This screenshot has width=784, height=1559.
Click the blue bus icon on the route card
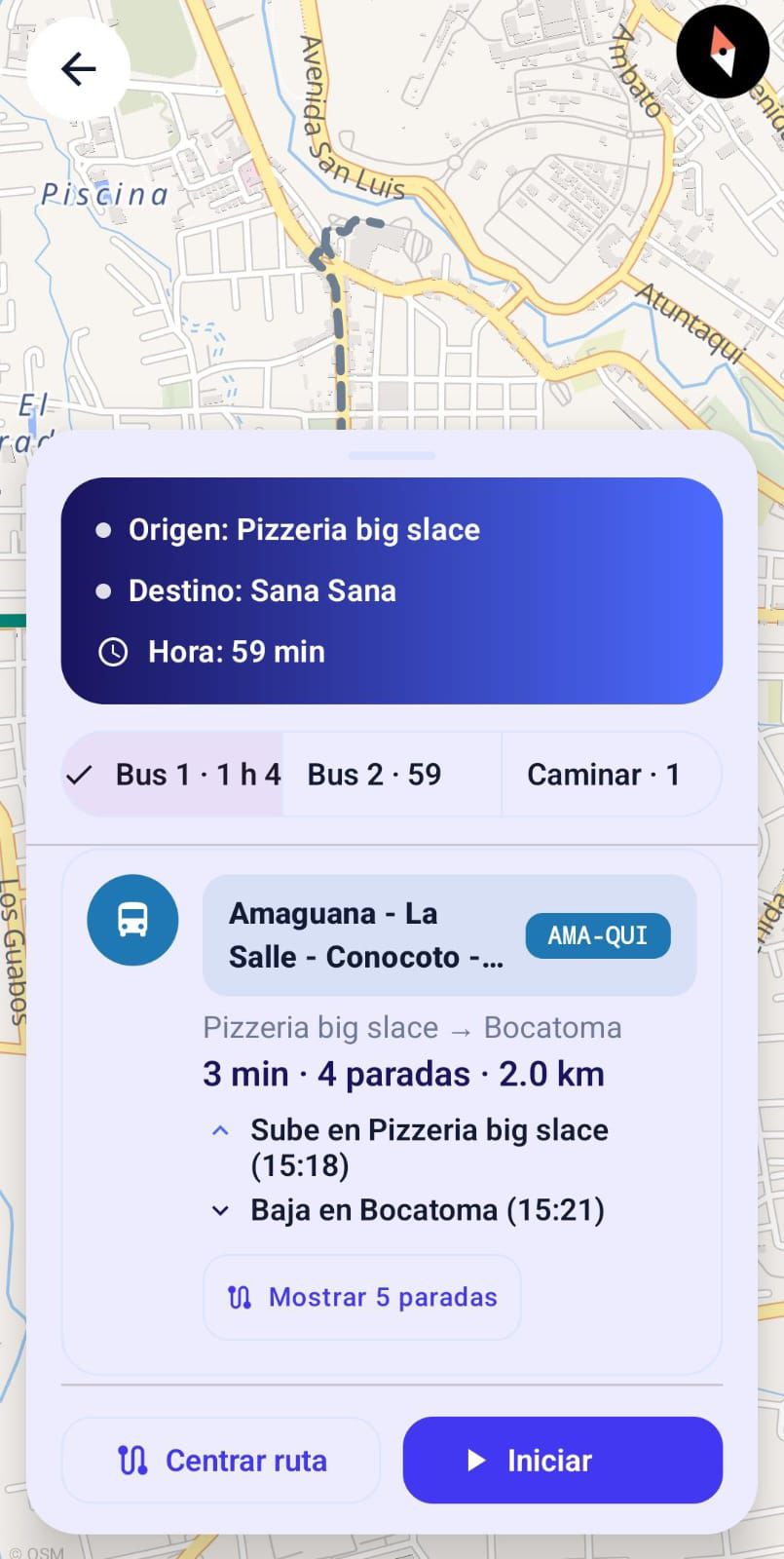click(132, 920)
